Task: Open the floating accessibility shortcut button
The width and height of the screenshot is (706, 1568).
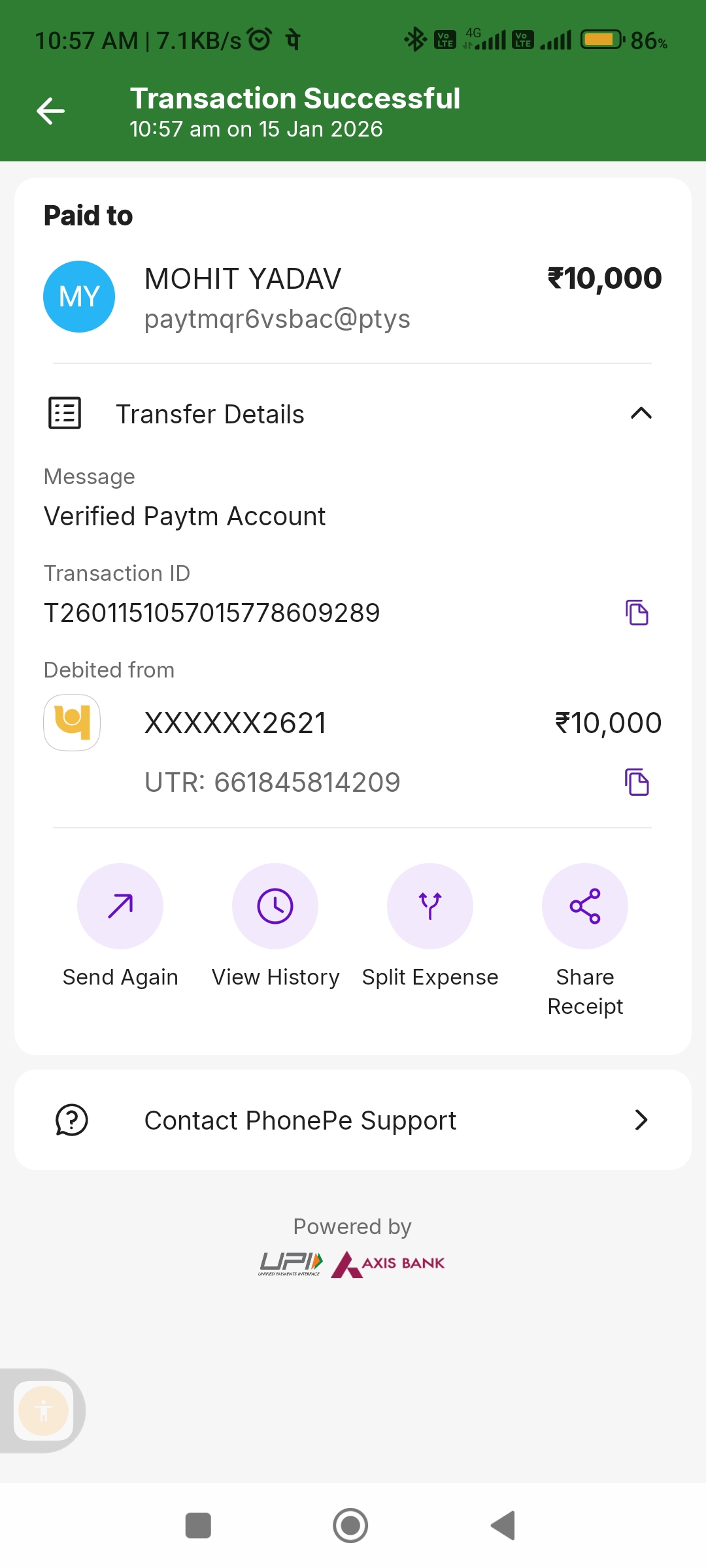Action: click(43, 1411)
